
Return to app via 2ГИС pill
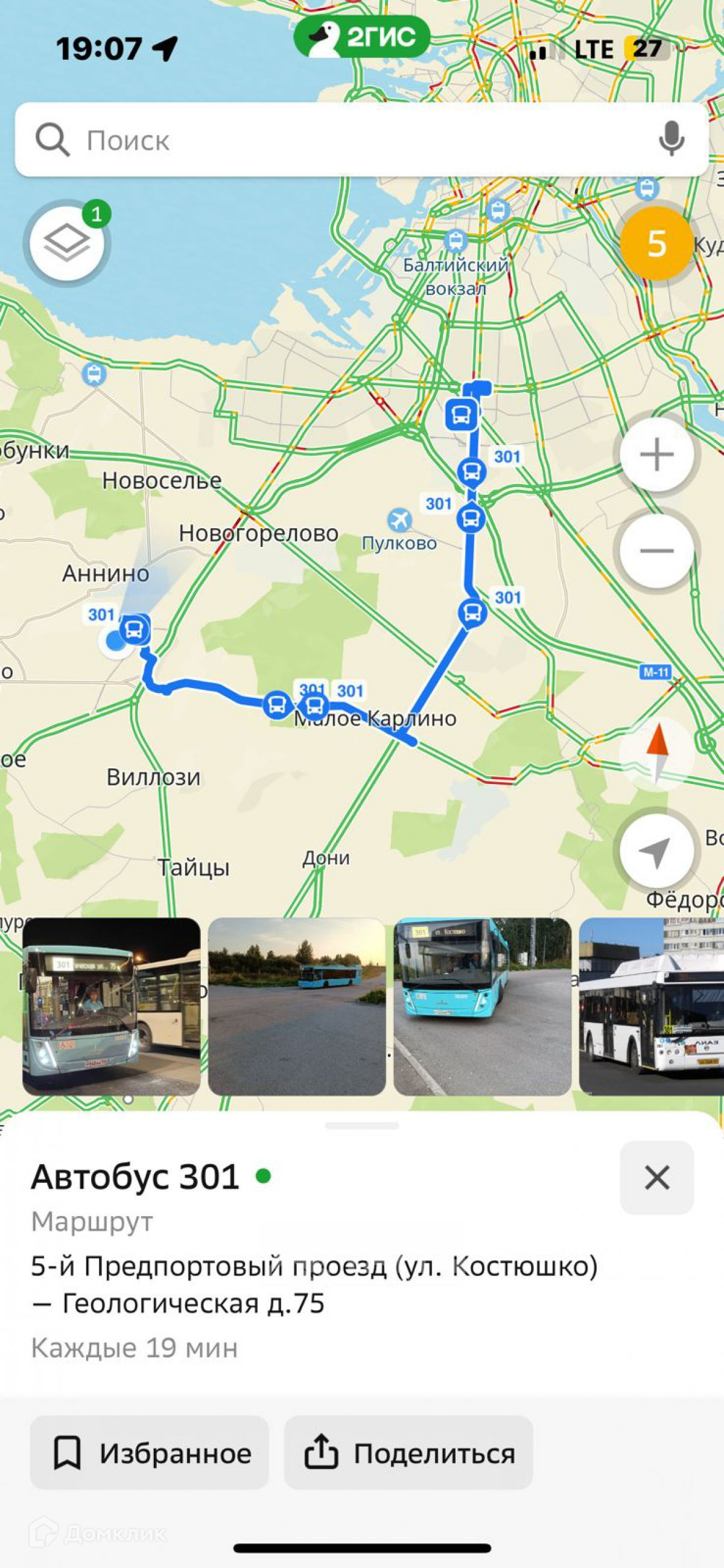pos(361,38)
